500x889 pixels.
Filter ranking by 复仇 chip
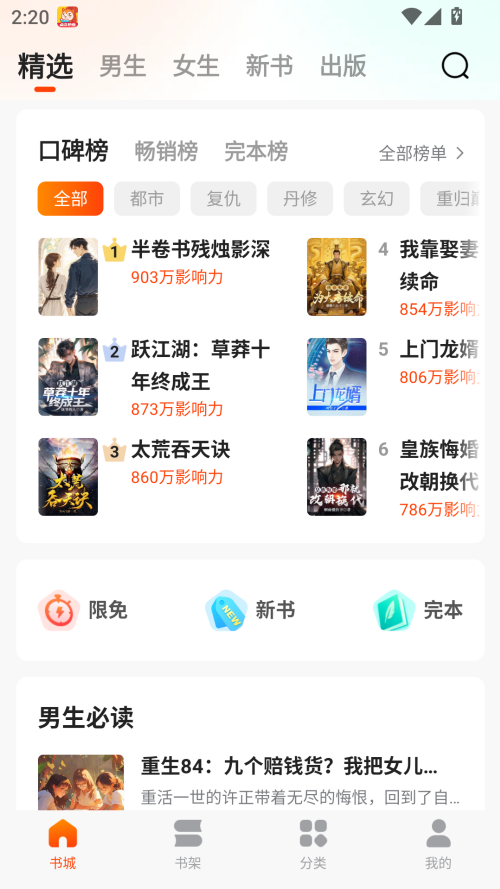223,198
